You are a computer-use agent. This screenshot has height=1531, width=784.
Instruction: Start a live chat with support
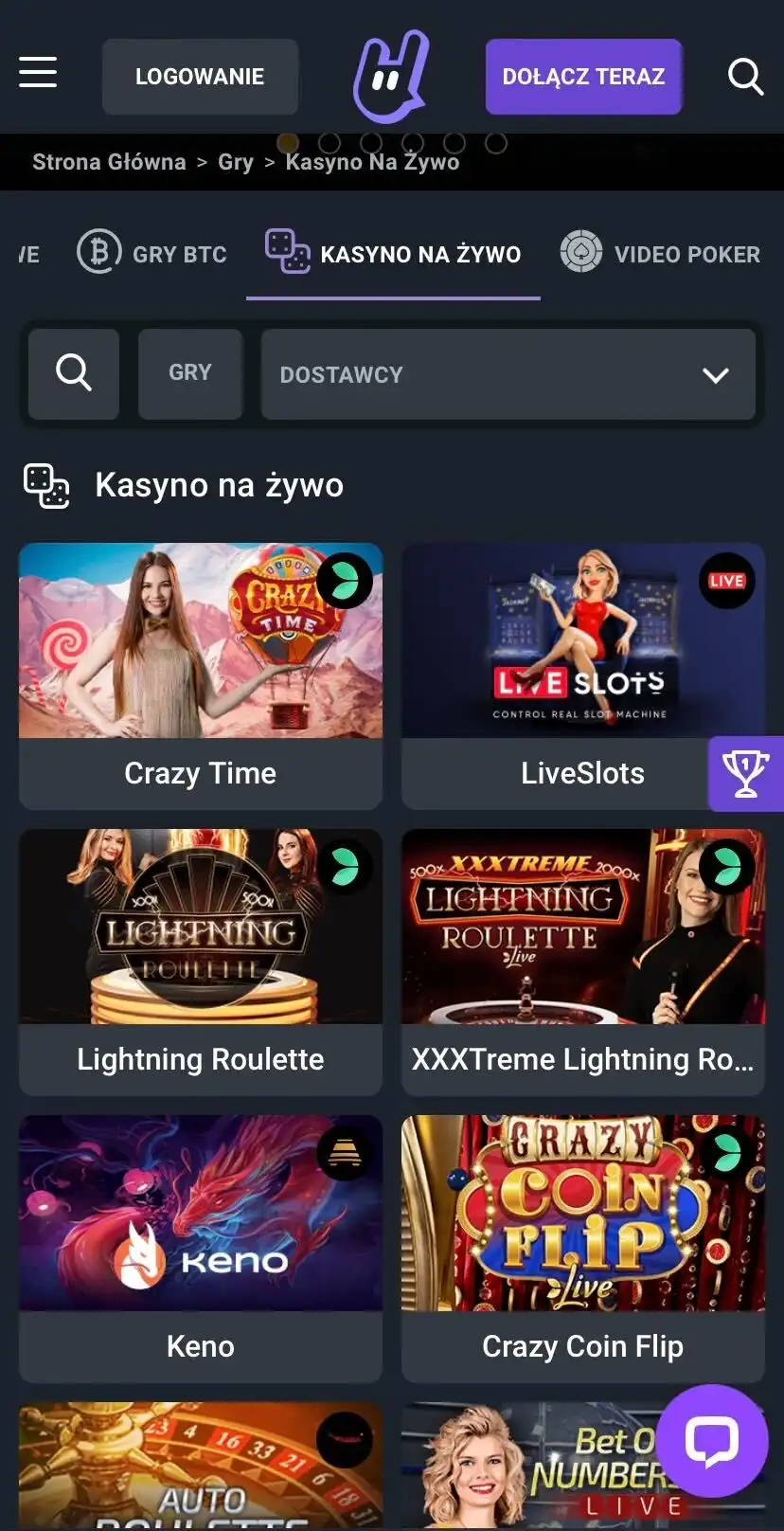(711, 1440)
